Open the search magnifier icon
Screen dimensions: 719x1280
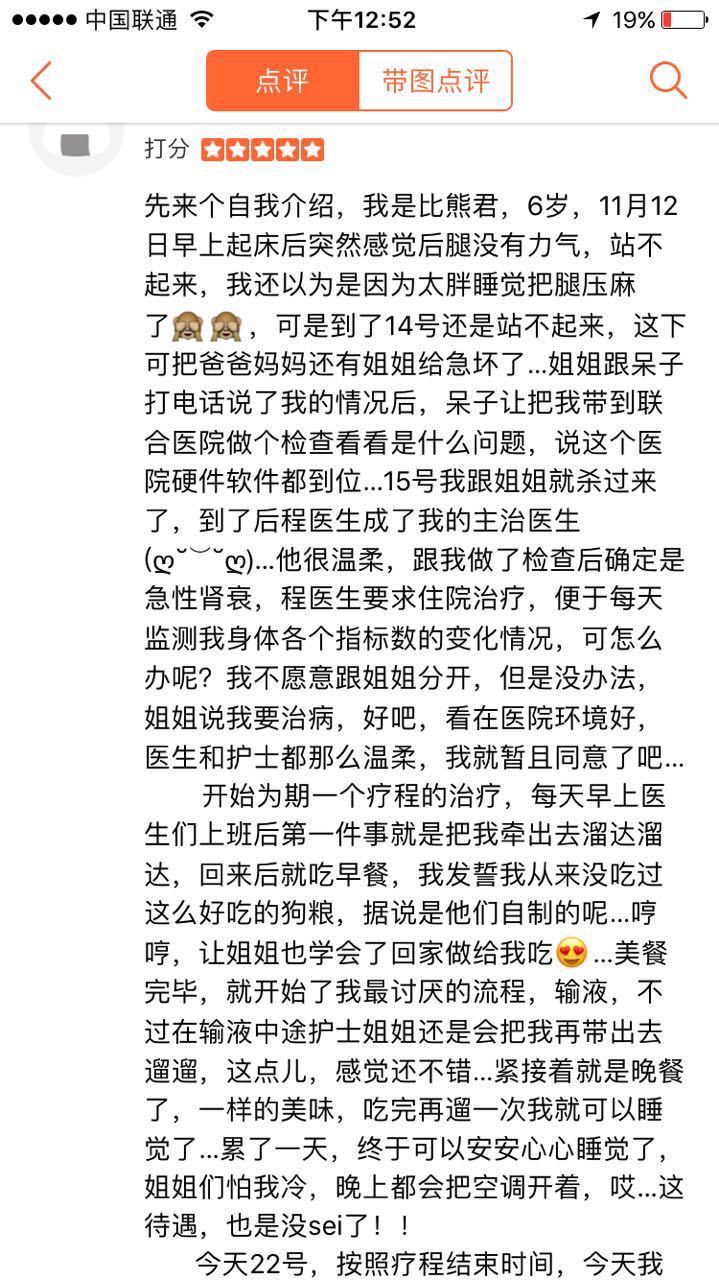tap(668, 80)
